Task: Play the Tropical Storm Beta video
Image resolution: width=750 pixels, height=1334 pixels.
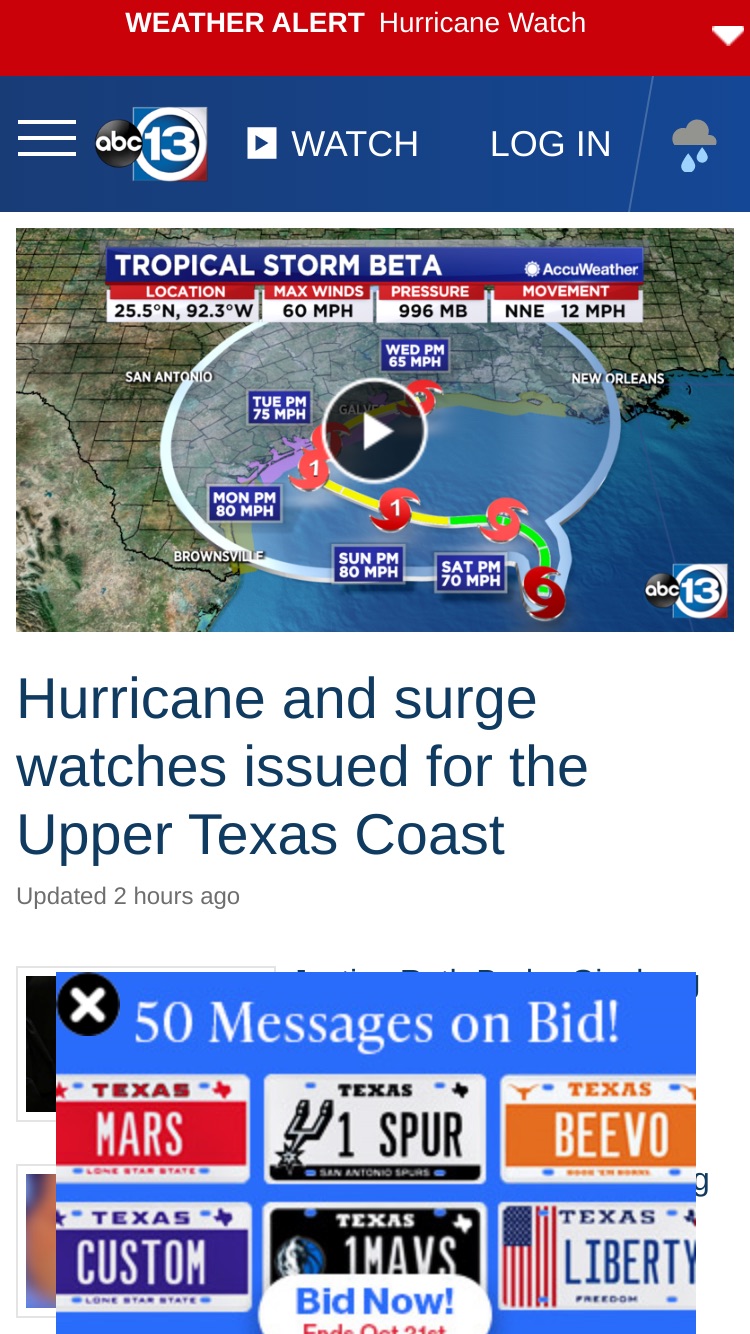Action: 376,431
